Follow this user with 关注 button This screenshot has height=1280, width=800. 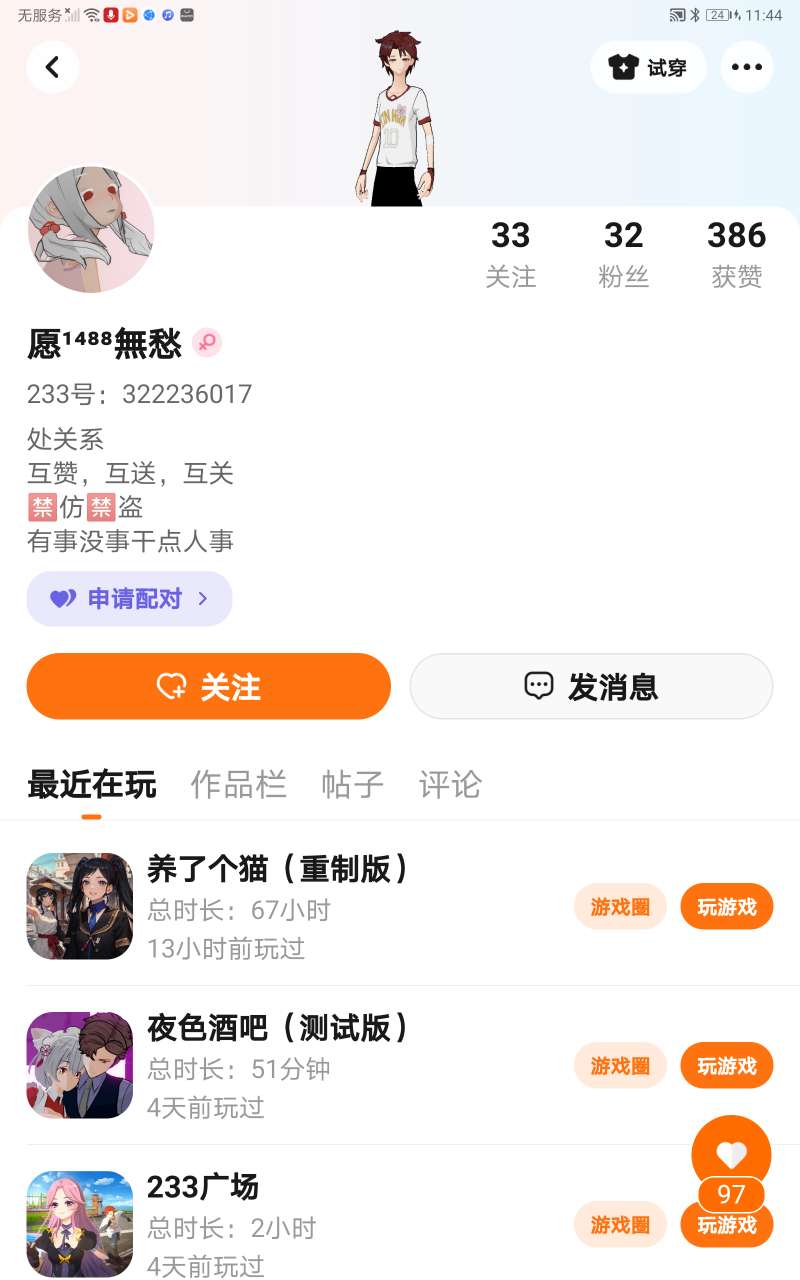pos(208,686)
